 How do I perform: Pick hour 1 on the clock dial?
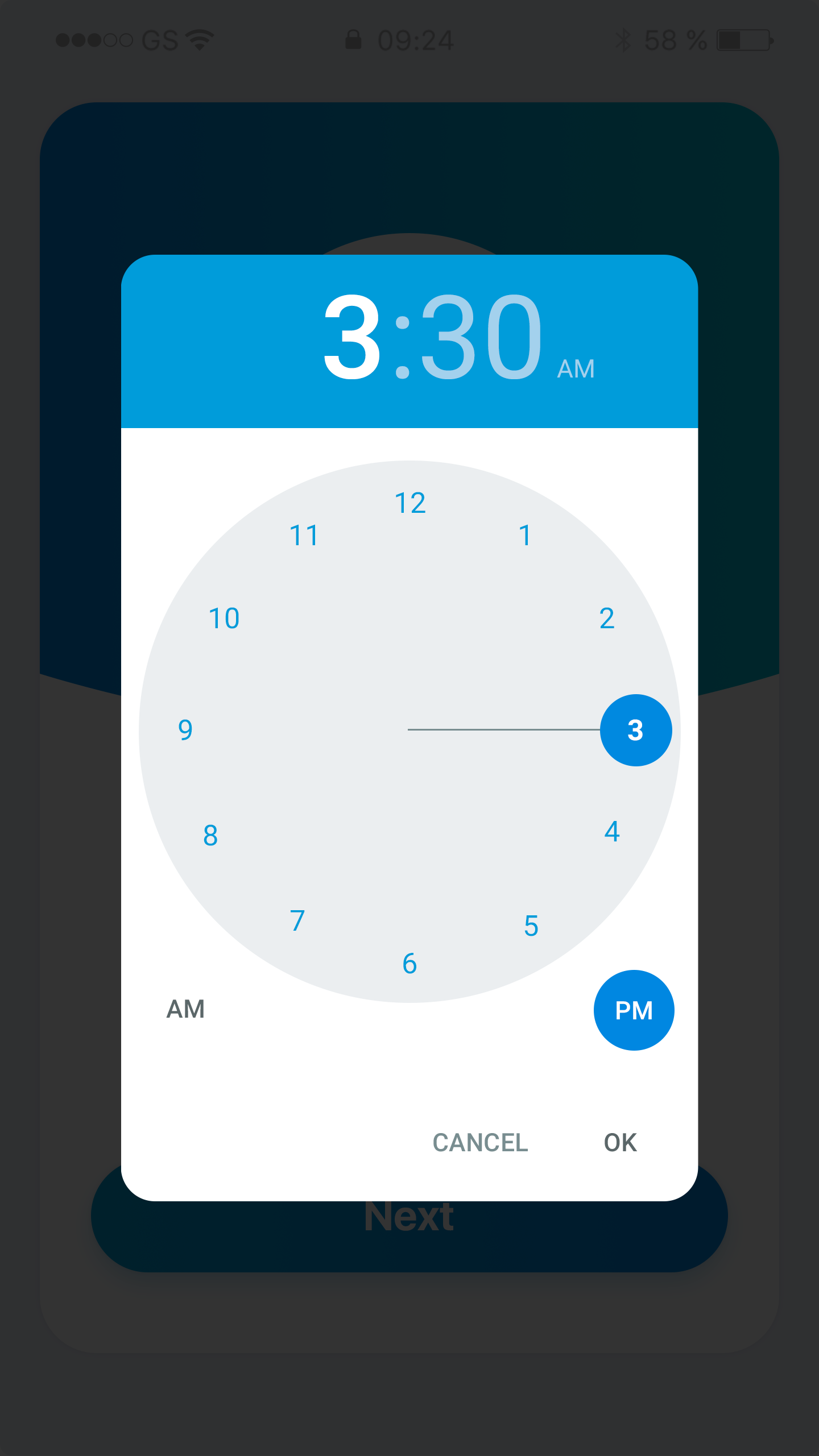pyautogui.click(x=526, y=536)
